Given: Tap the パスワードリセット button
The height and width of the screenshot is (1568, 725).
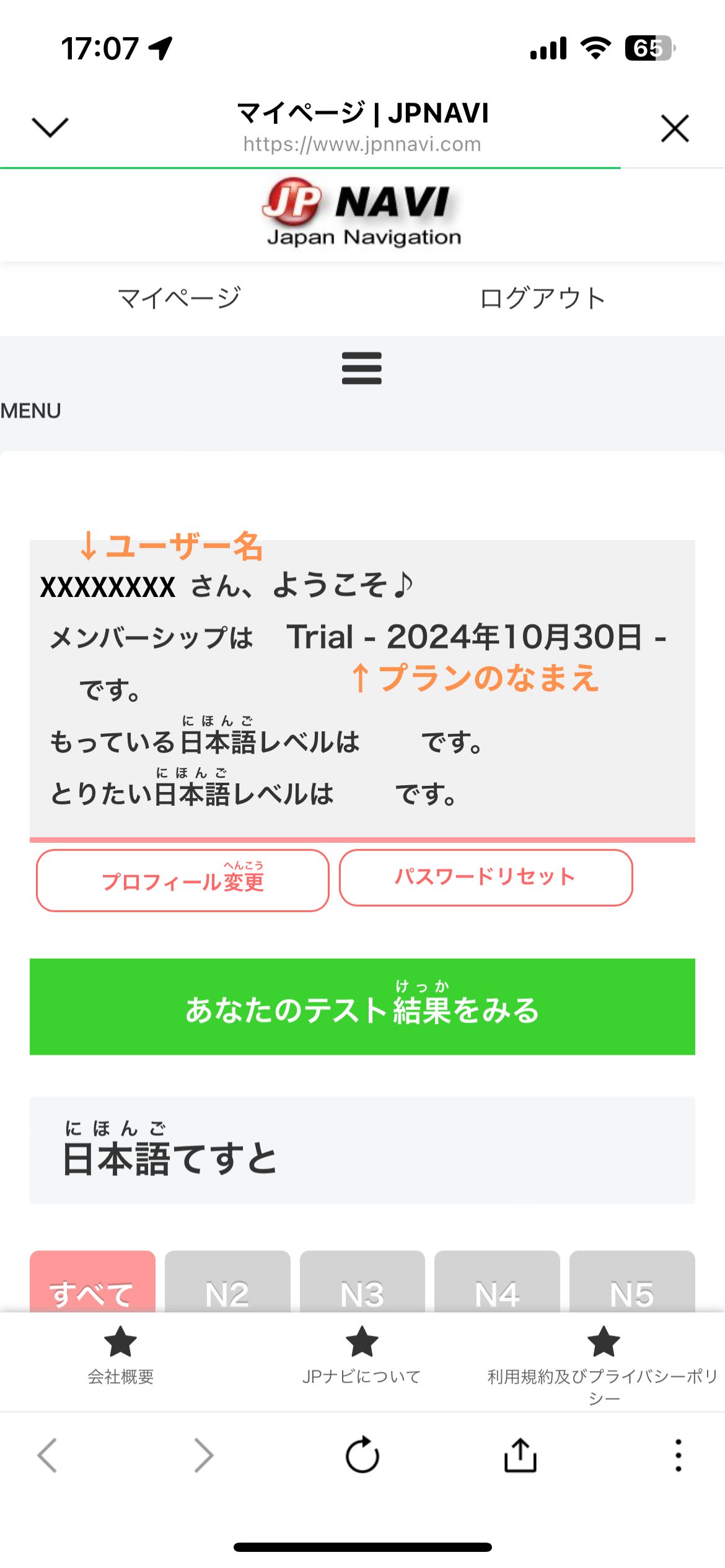Looking at the screenshot, I should (x=485, y=878).
